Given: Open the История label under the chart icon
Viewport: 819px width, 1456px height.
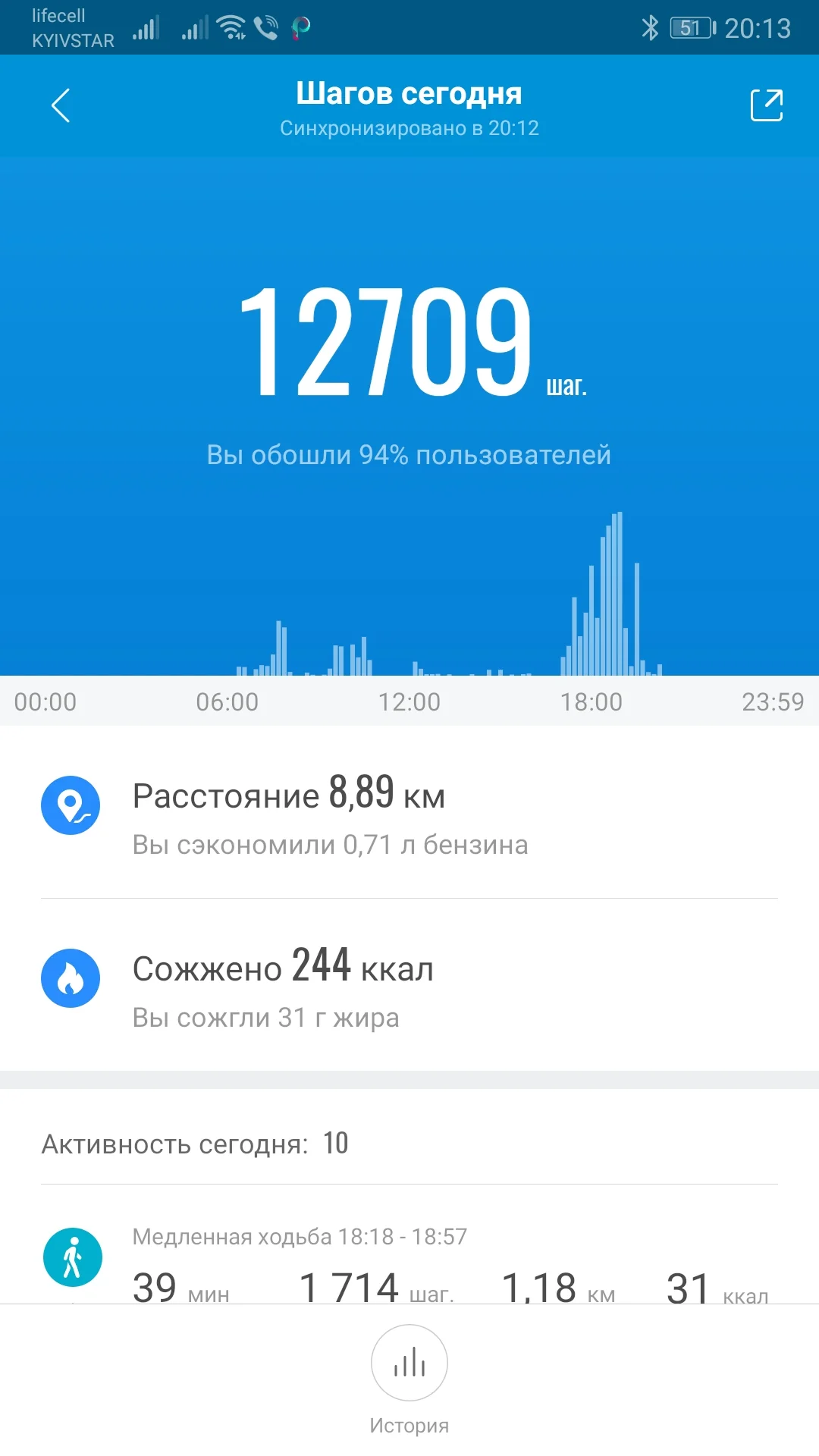Looking at the screenshot, I should (x=409, y=1423).
